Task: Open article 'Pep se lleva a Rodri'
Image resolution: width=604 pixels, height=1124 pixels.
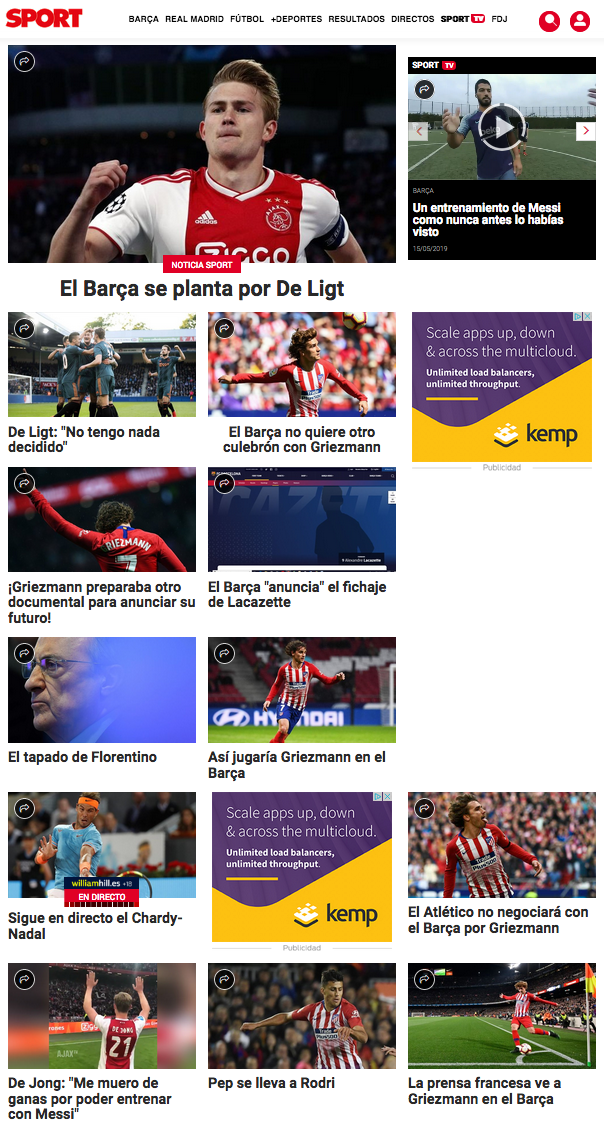Action: click(271, 1083)
